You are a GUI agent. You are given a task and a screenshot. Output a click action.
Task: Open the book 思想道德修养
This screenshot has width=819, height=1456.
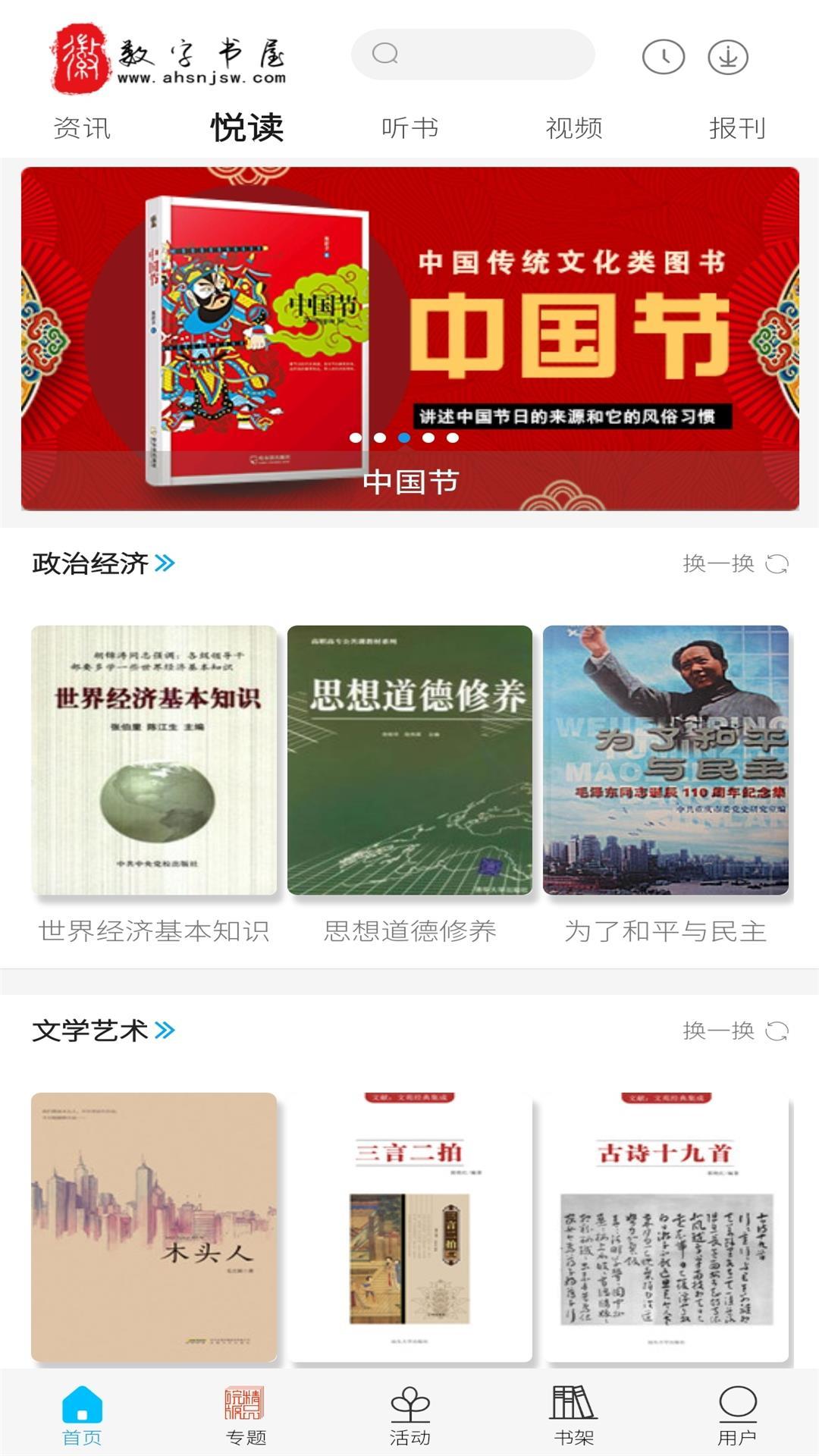click(x=409, y=760)
